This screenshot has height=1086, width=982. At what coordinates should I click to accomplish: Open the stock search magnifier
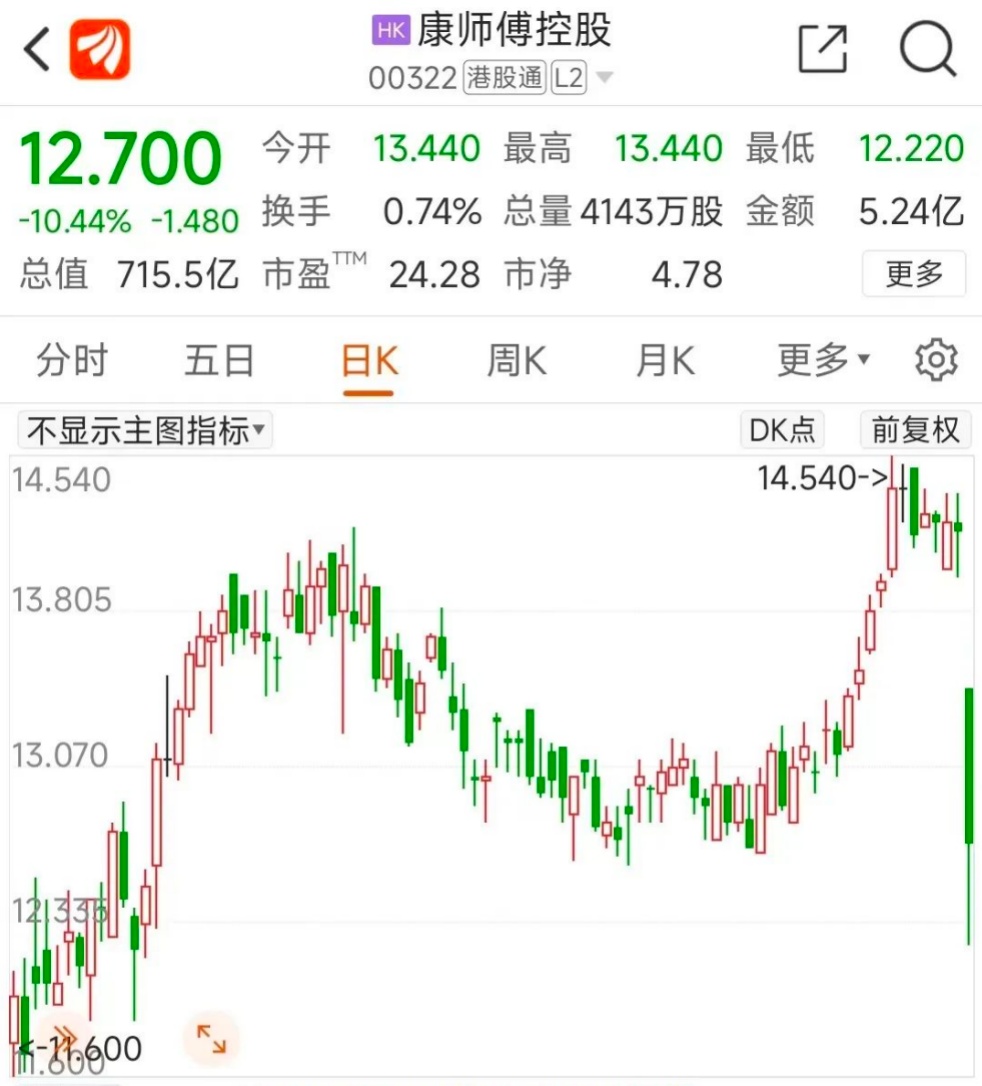tap(927, 48)
